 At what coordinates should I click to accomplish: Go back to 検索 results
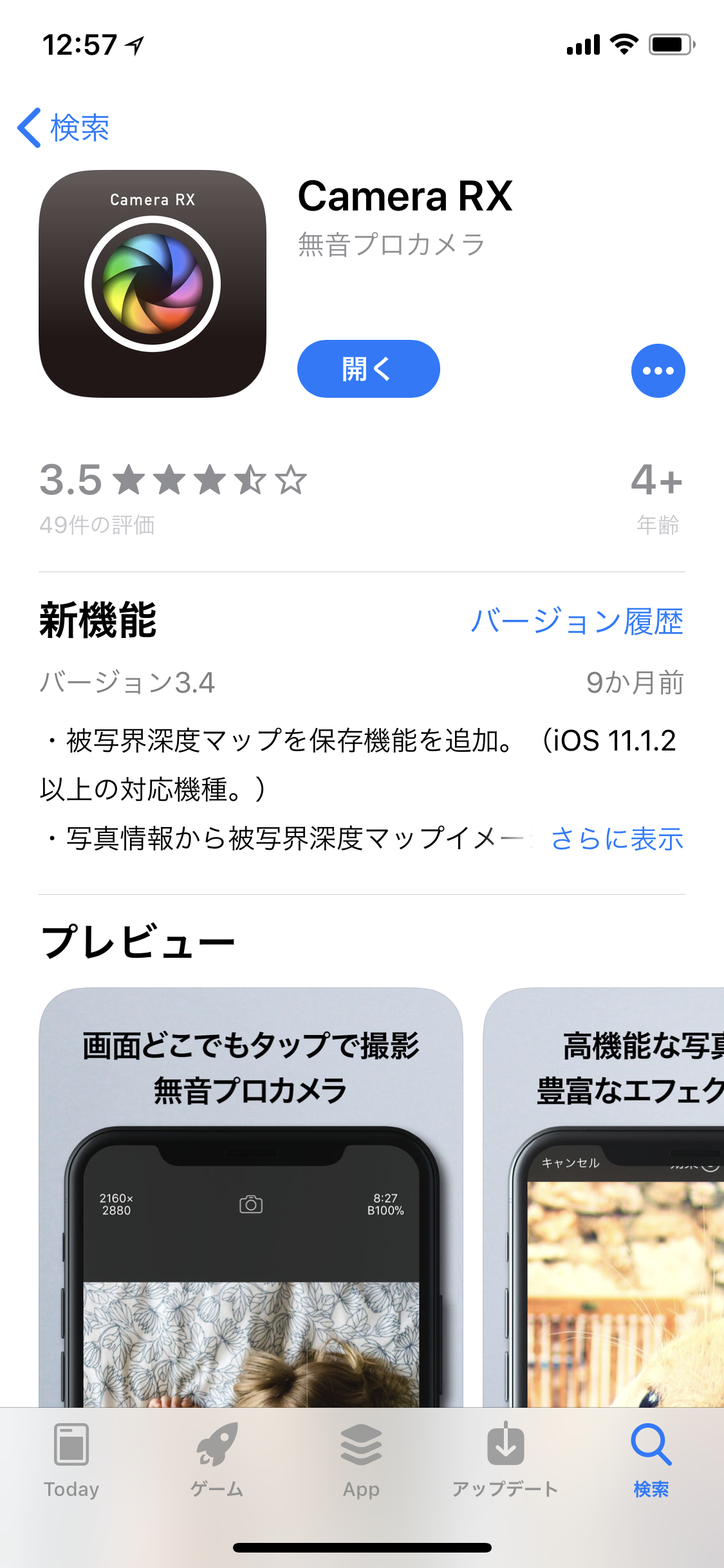pos(64,127)
